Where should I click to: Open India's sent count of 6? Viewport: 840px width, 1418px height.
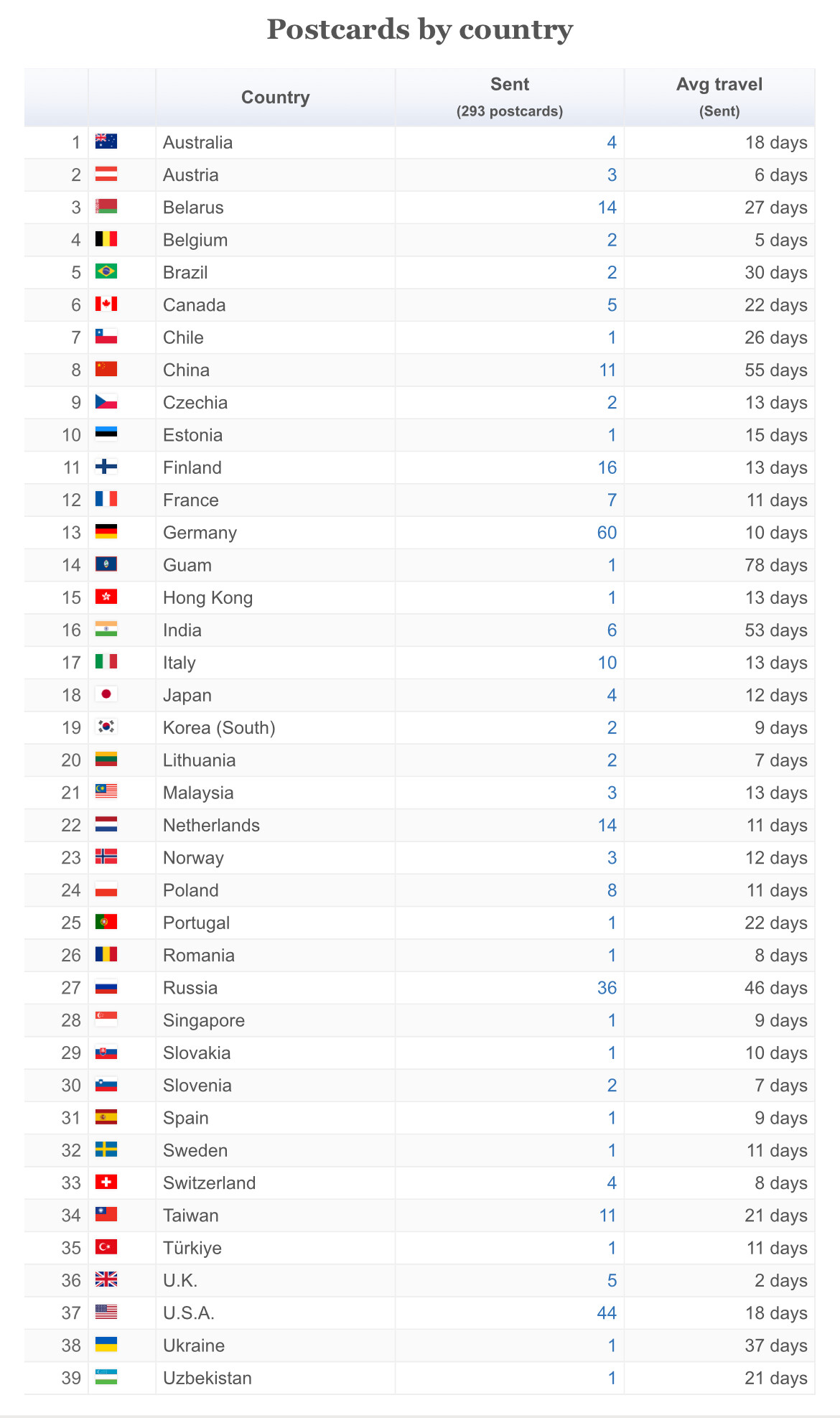(x=612, y=630)
